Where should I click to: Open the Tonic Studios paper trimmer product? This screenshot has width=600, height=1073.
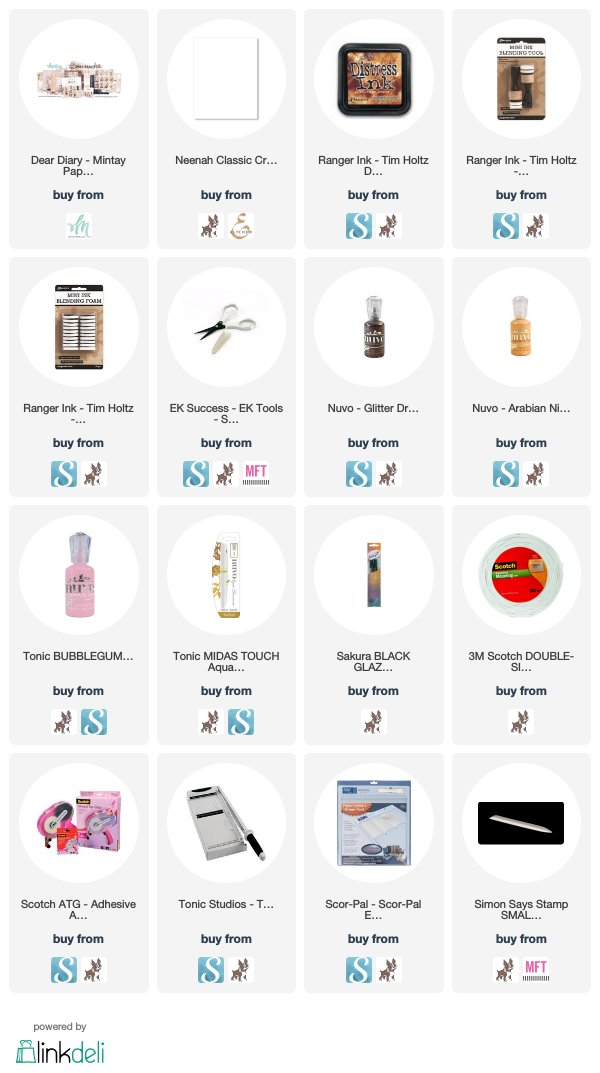(x=226, y=823)
